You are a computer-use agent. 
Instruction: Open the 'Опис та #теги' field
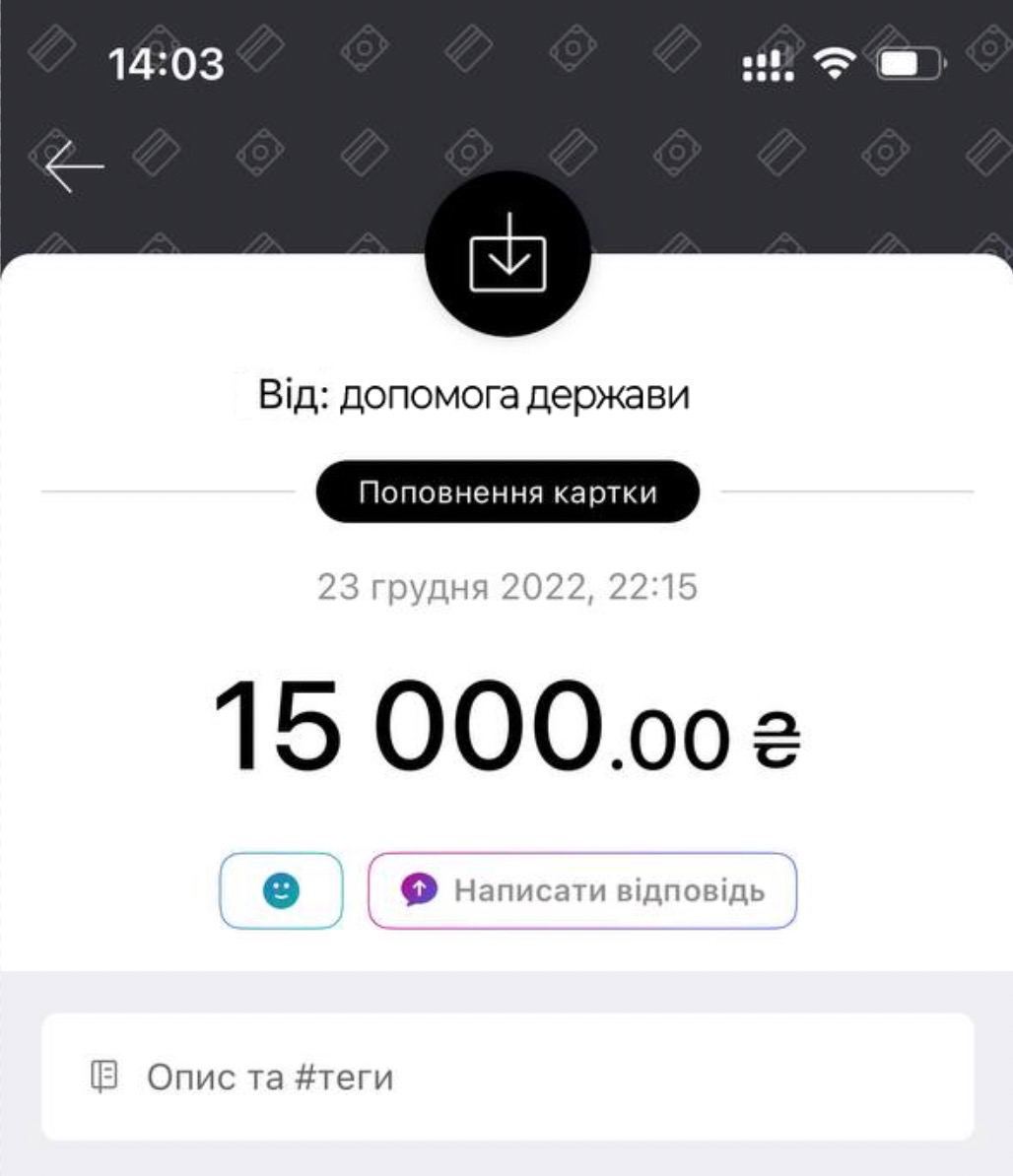(506, 1077)
